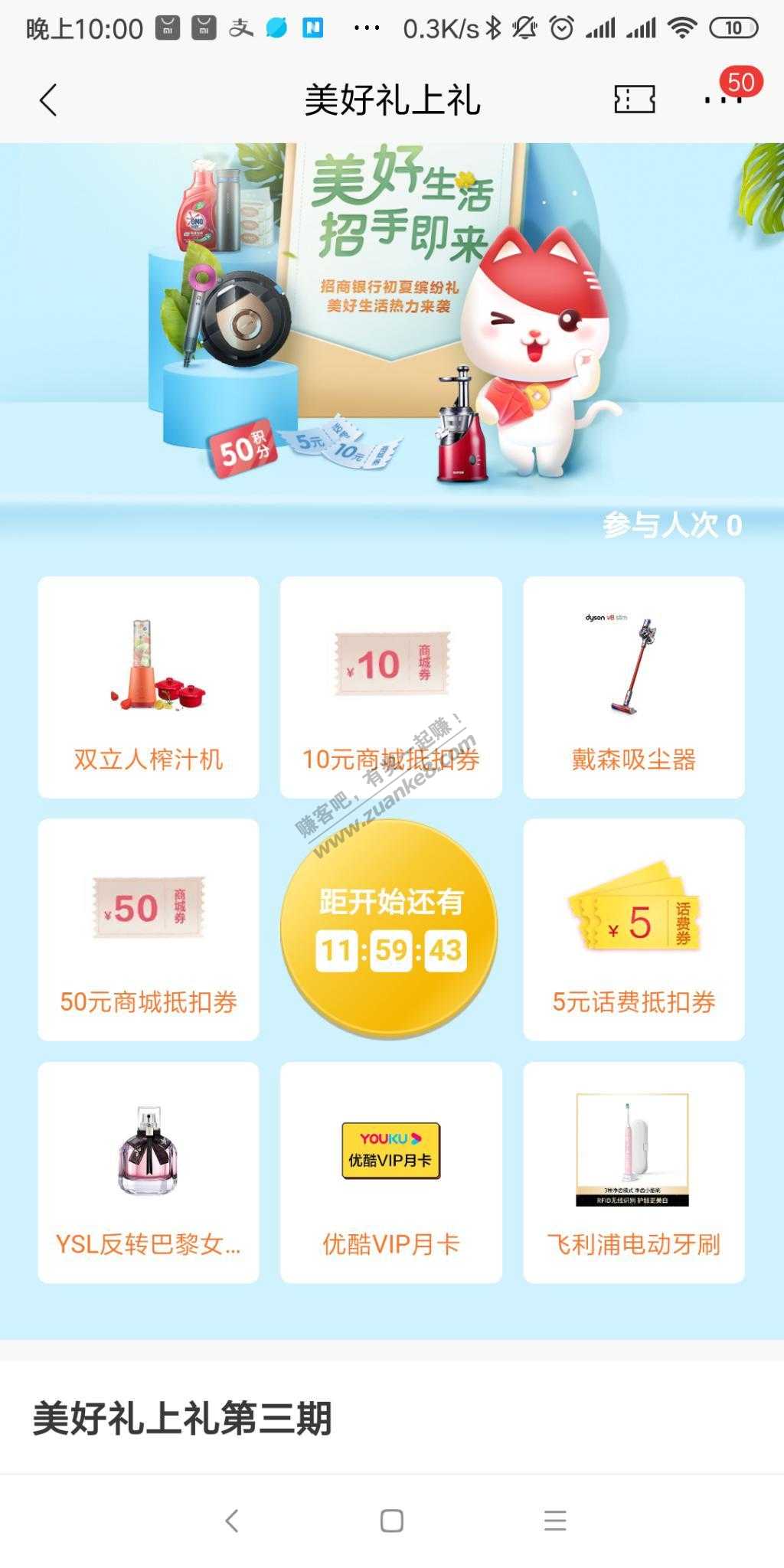The width and height of the screenshot is (784, 1568).
Task: Tap the yellow countdown lottery button
Action: coord(390,929)
